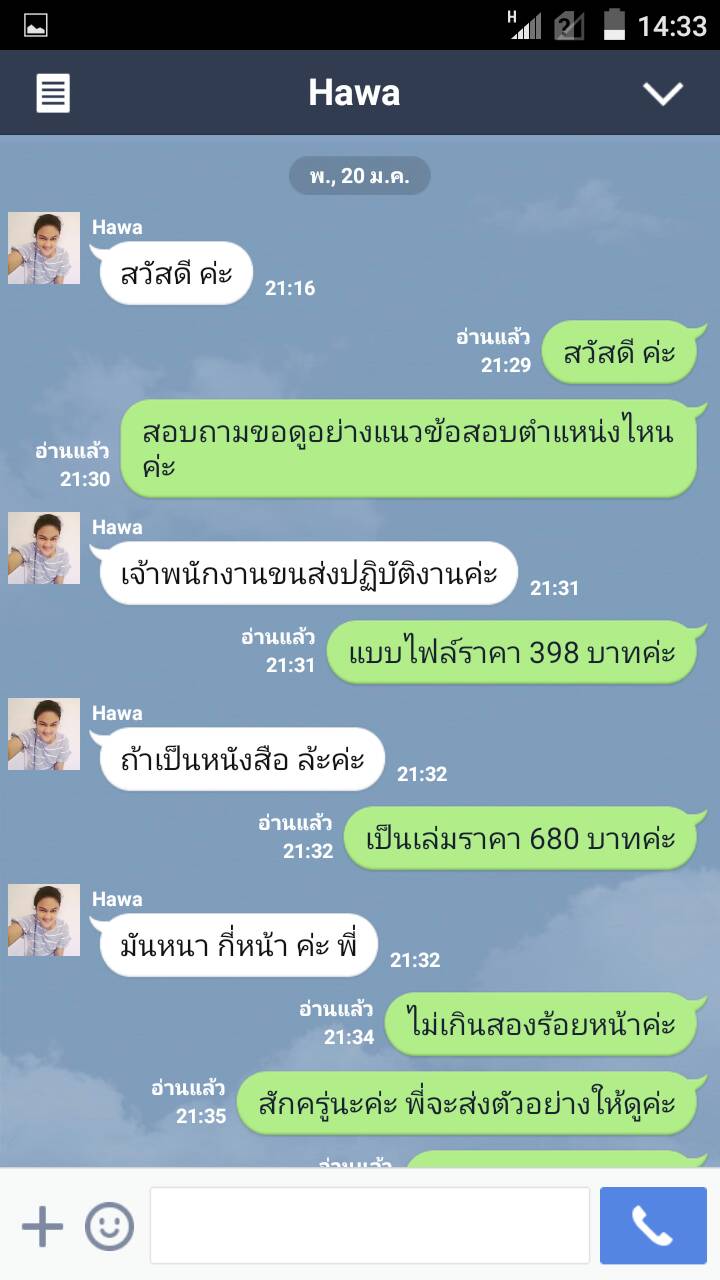The height and width of the screenshot is (1280, 720).
Task: Open the notes icon in the header
Action: coord(53,93)
